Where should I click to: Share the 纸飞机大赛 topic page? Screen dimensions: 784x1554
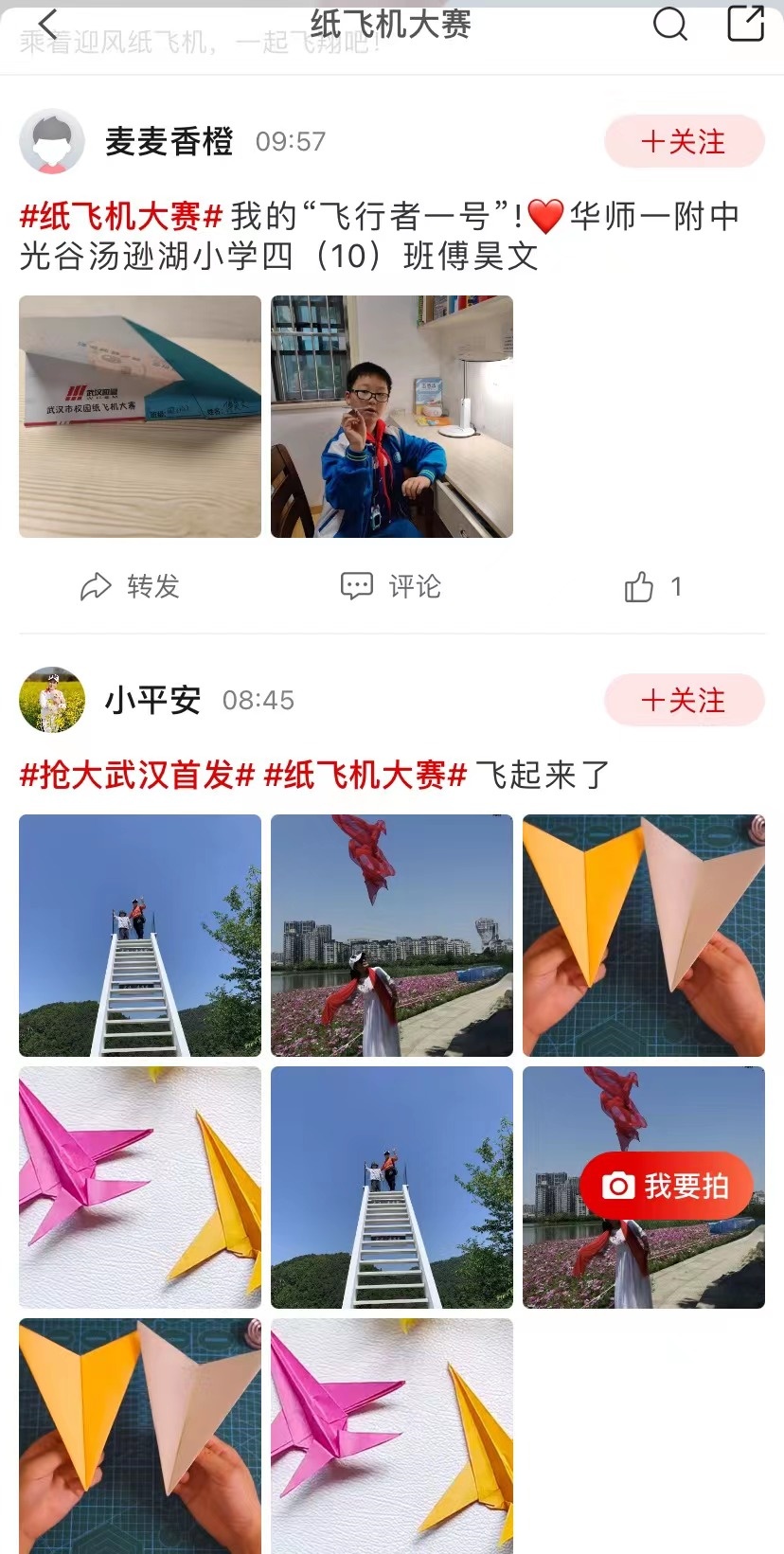click(745, 25)
